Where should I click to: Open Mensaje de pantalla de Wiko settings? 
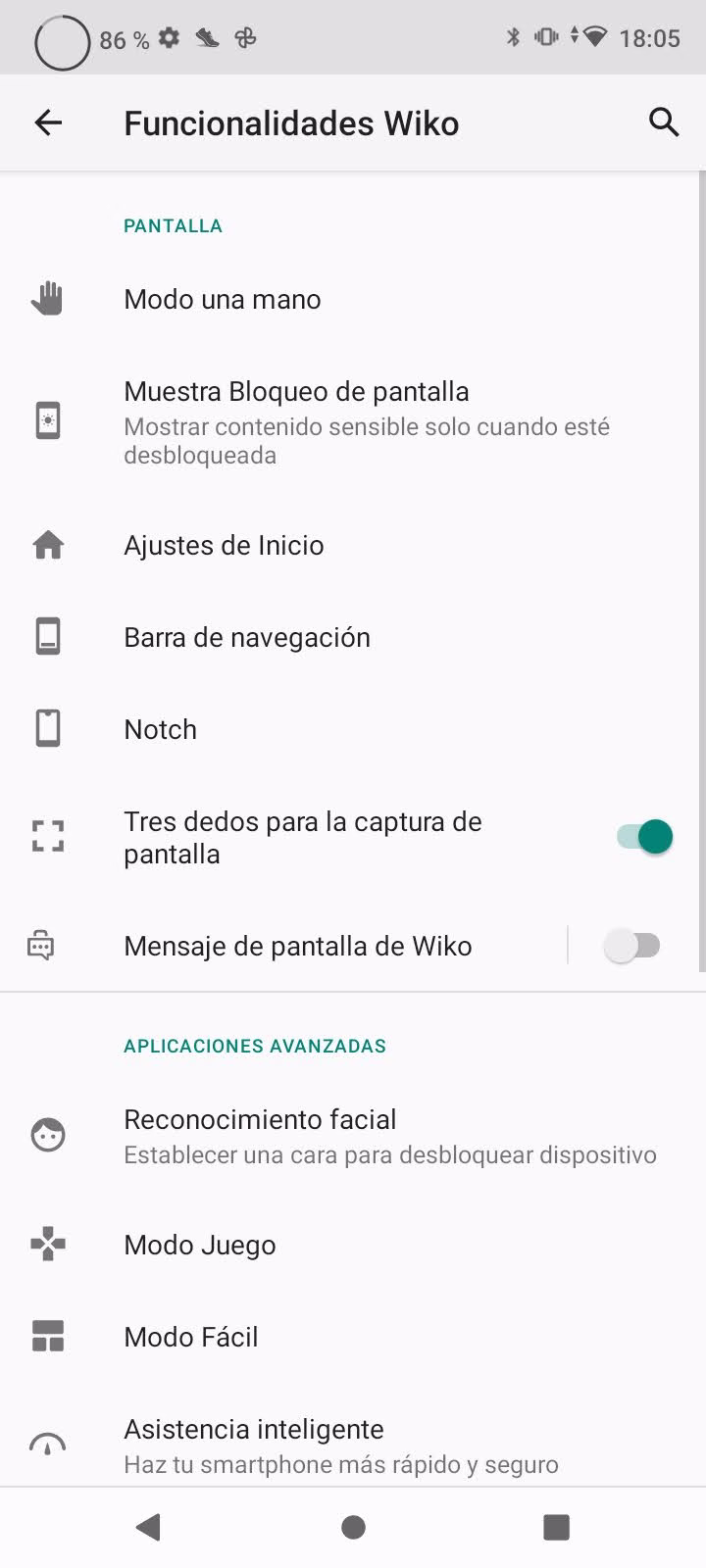297,946
